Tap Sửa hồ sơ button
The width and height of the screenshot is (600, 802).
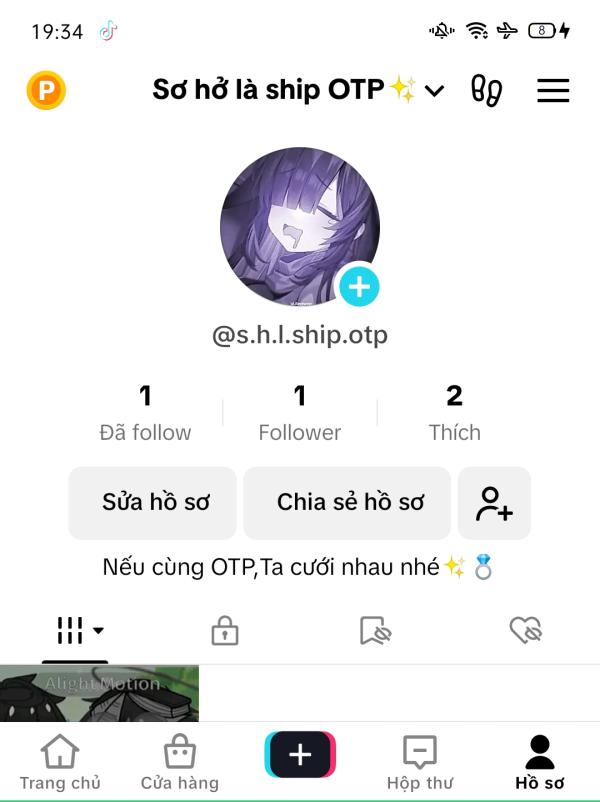click(153, 502)
